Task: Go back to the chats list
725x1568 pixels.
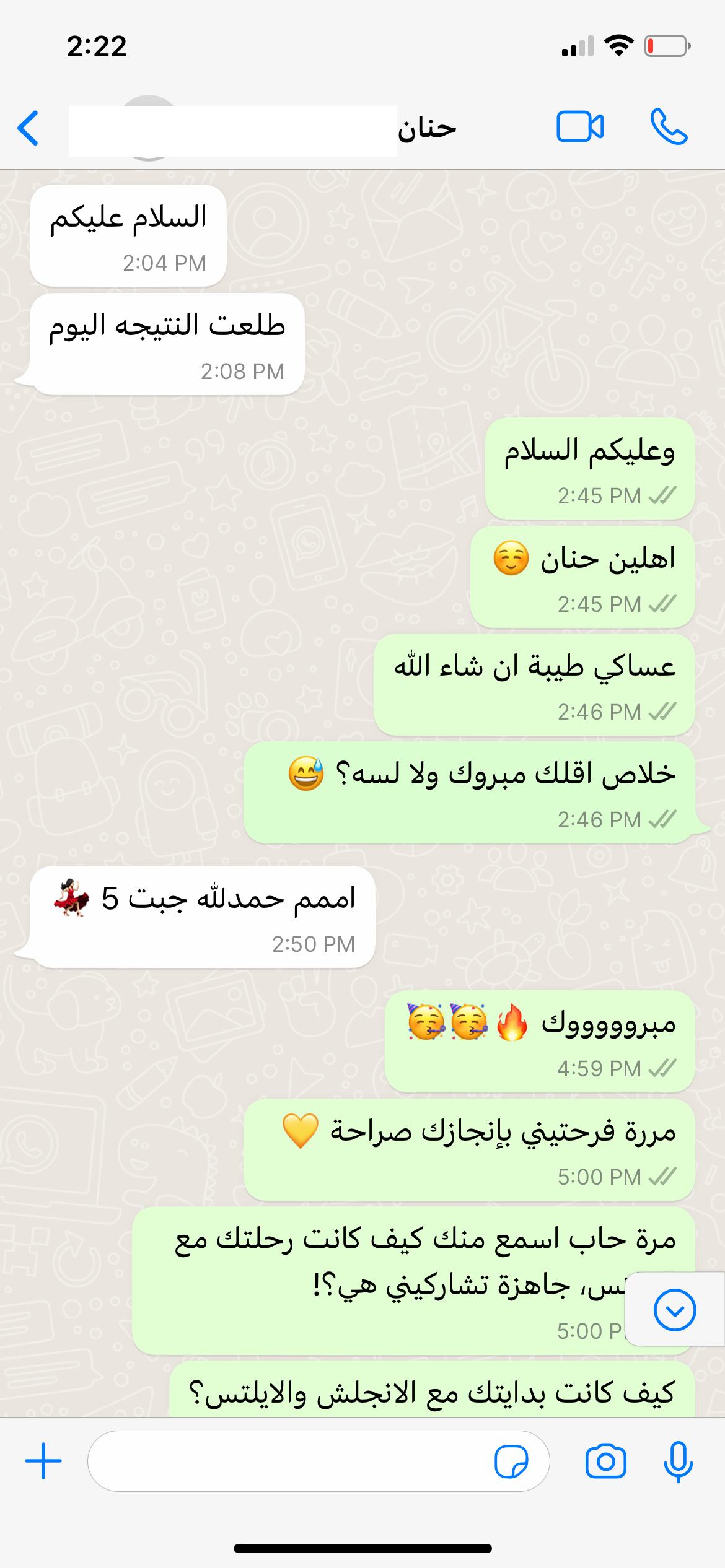Action: click(29, 128)
